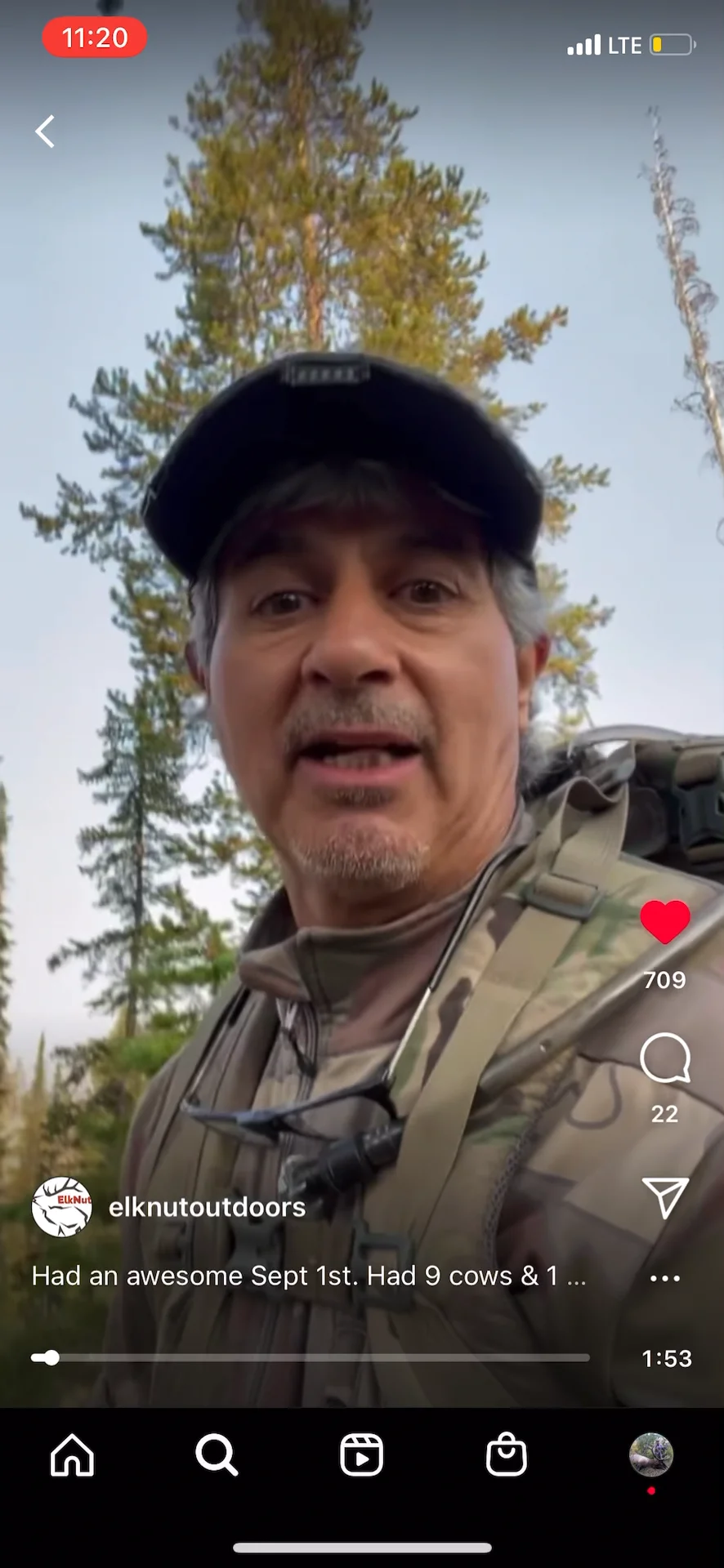Open the Reels tab

coord(361,1455)
